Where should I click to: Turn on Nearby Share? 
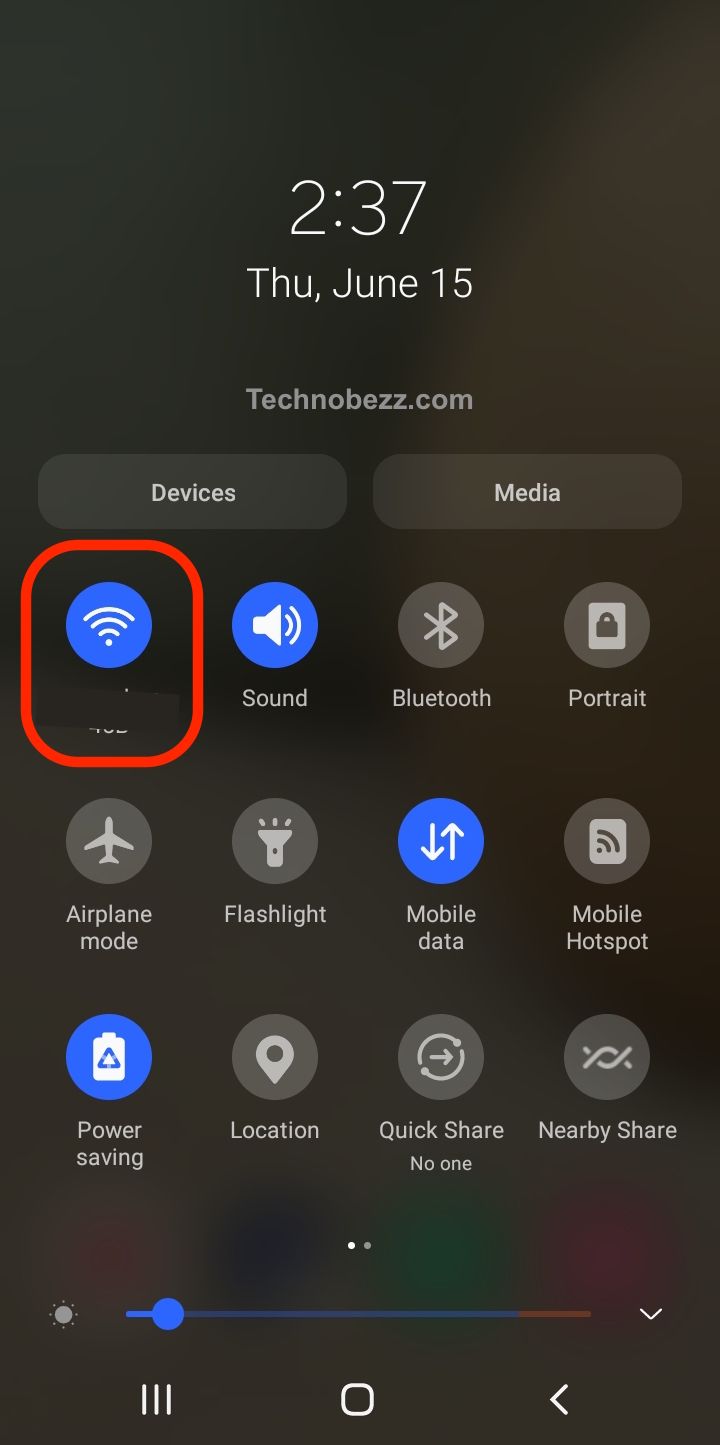(x=607, y=1057)
